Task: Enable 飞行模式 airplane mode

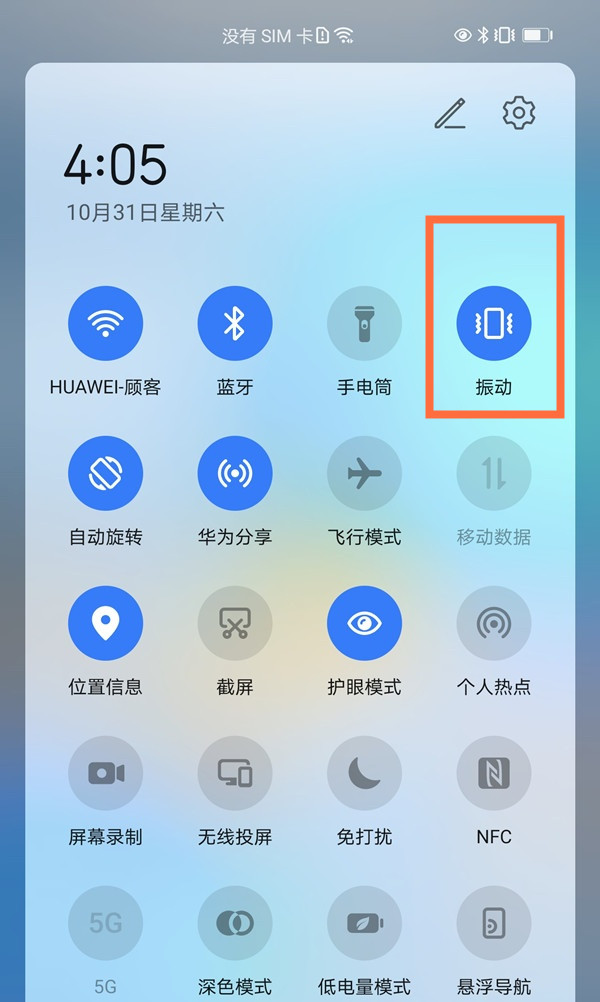Action: pos(364,473)
